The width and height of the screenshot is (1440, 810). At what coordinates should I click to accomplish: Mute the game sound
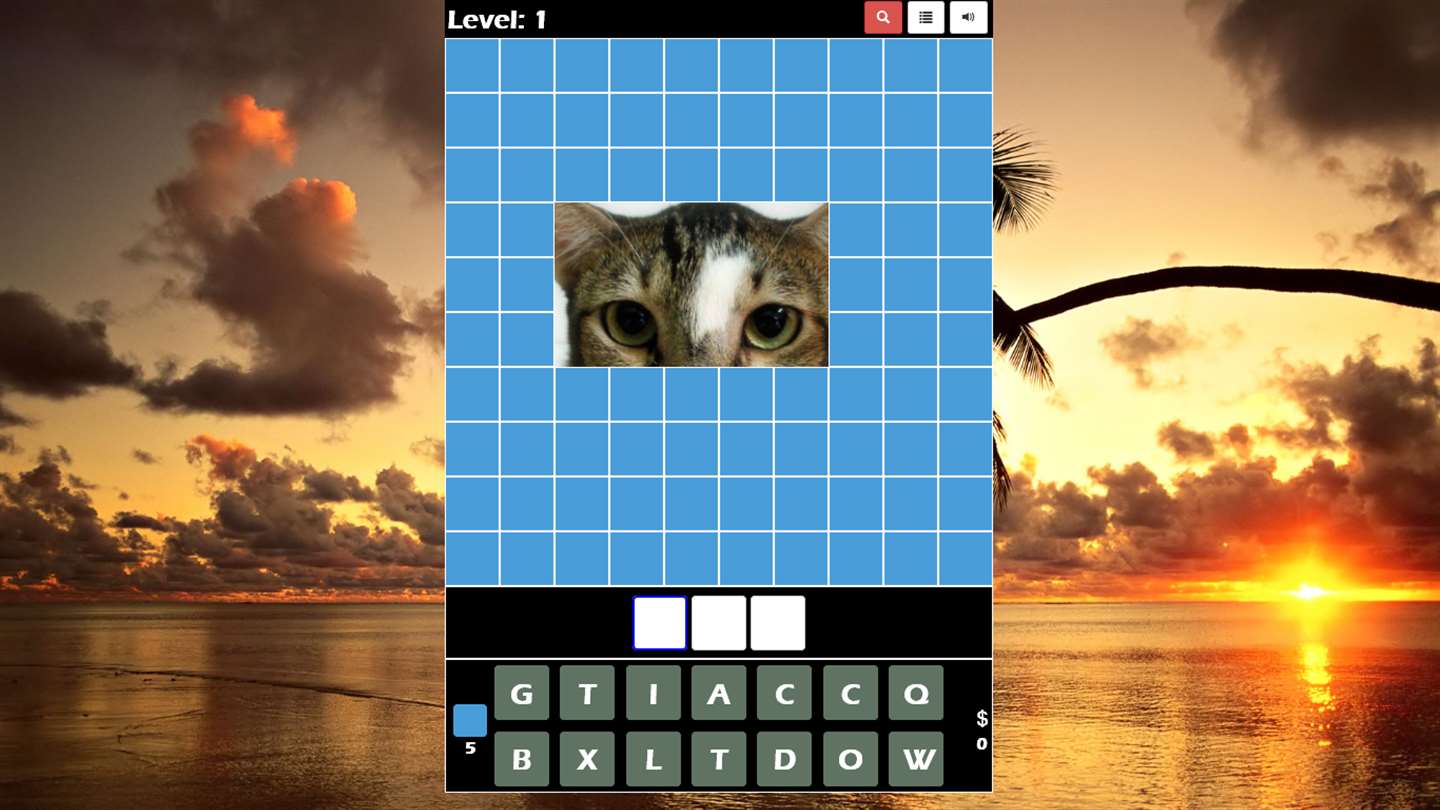pos(968,18)
